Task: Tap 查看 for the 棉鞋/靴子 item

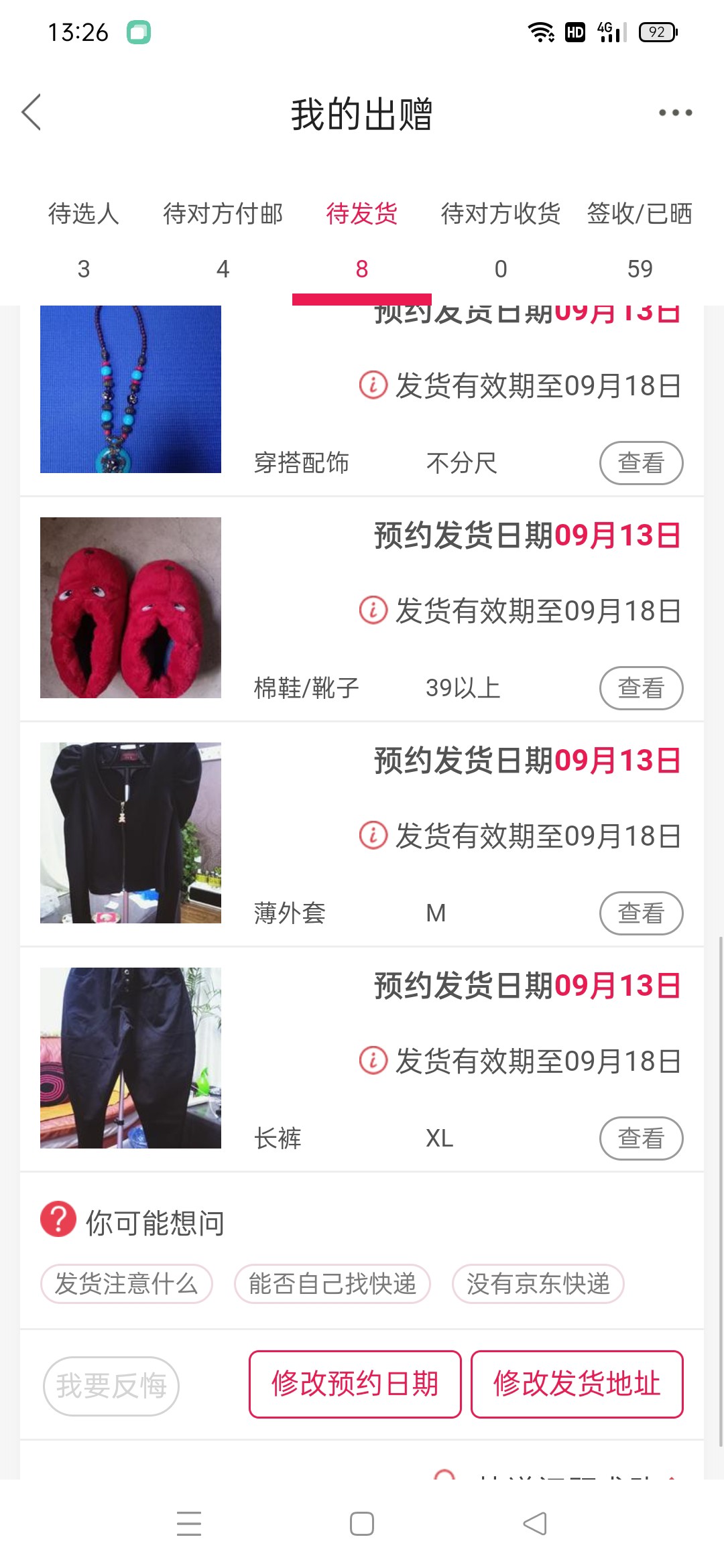Action: point(640,688)
